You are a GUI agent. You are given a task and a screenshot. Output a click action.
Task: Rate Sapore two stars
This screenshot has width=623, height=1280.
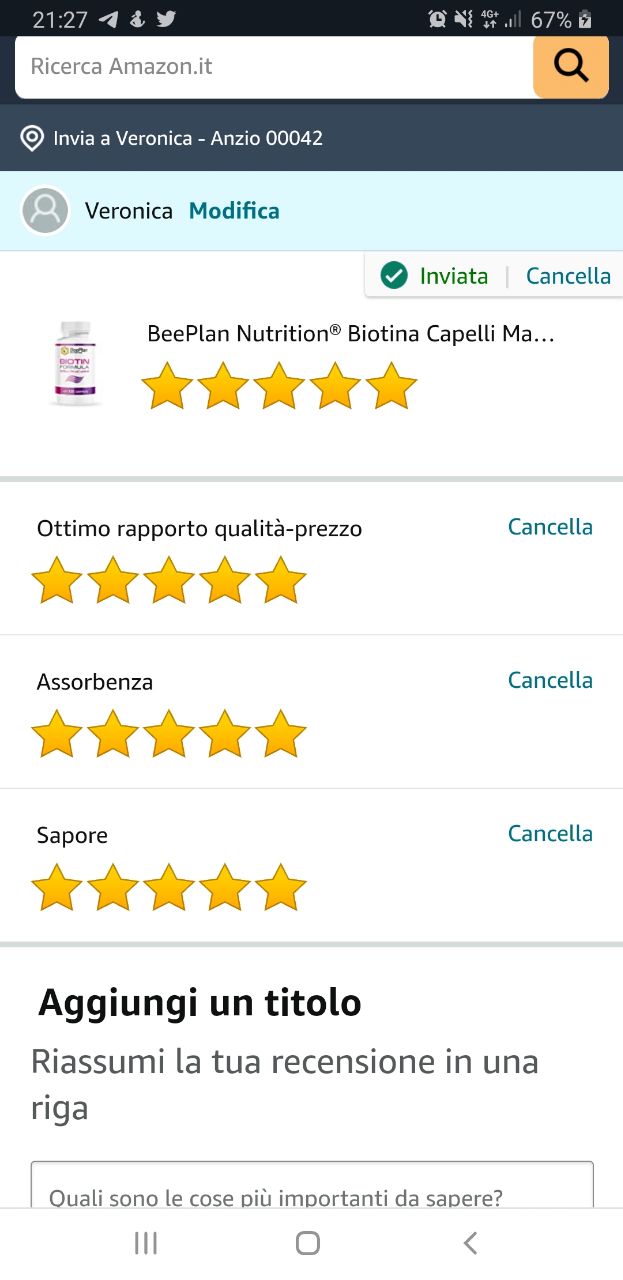point(113,888)
